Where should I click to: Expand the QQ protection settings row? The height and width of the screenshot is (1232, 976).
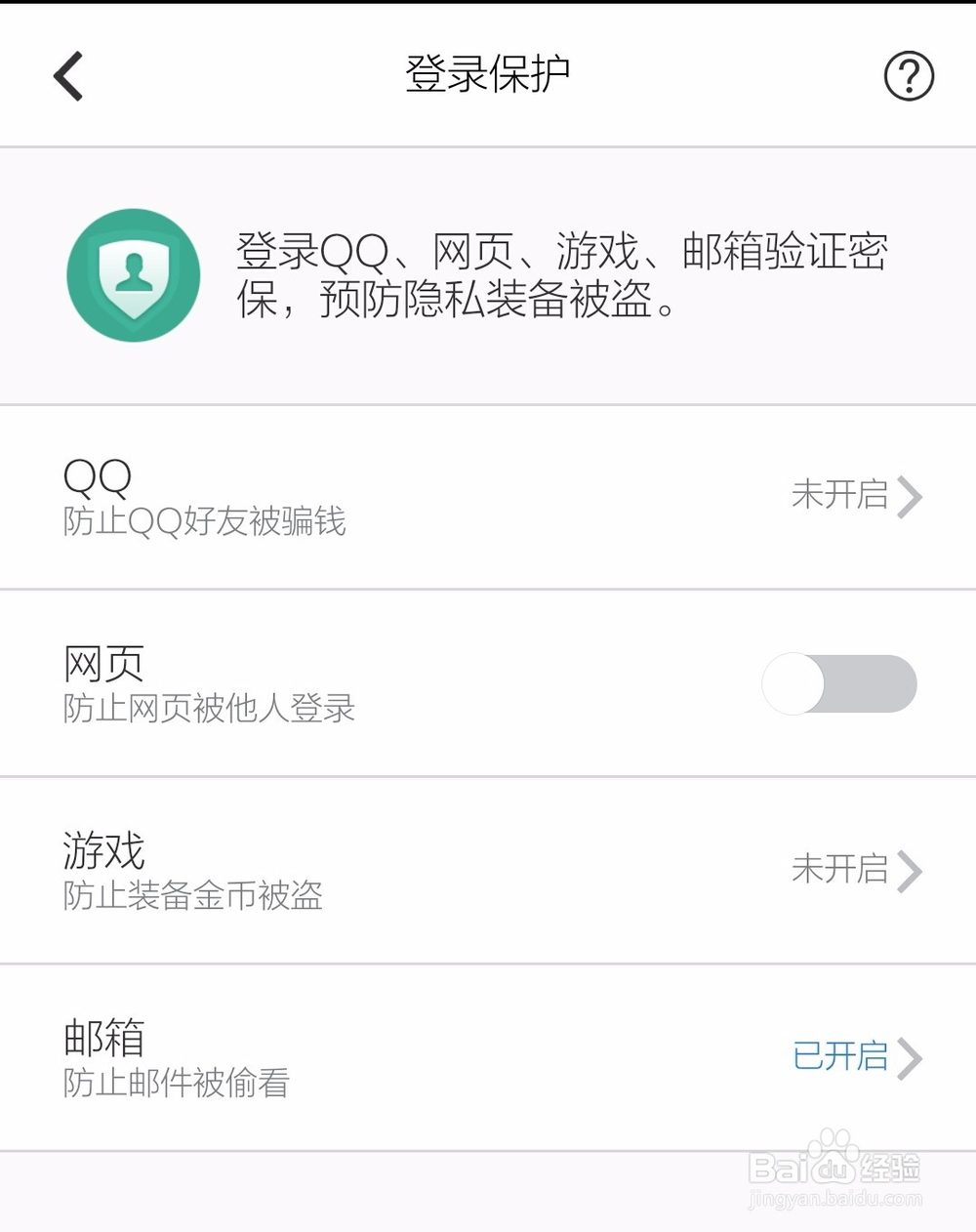[x=488, y=498]
